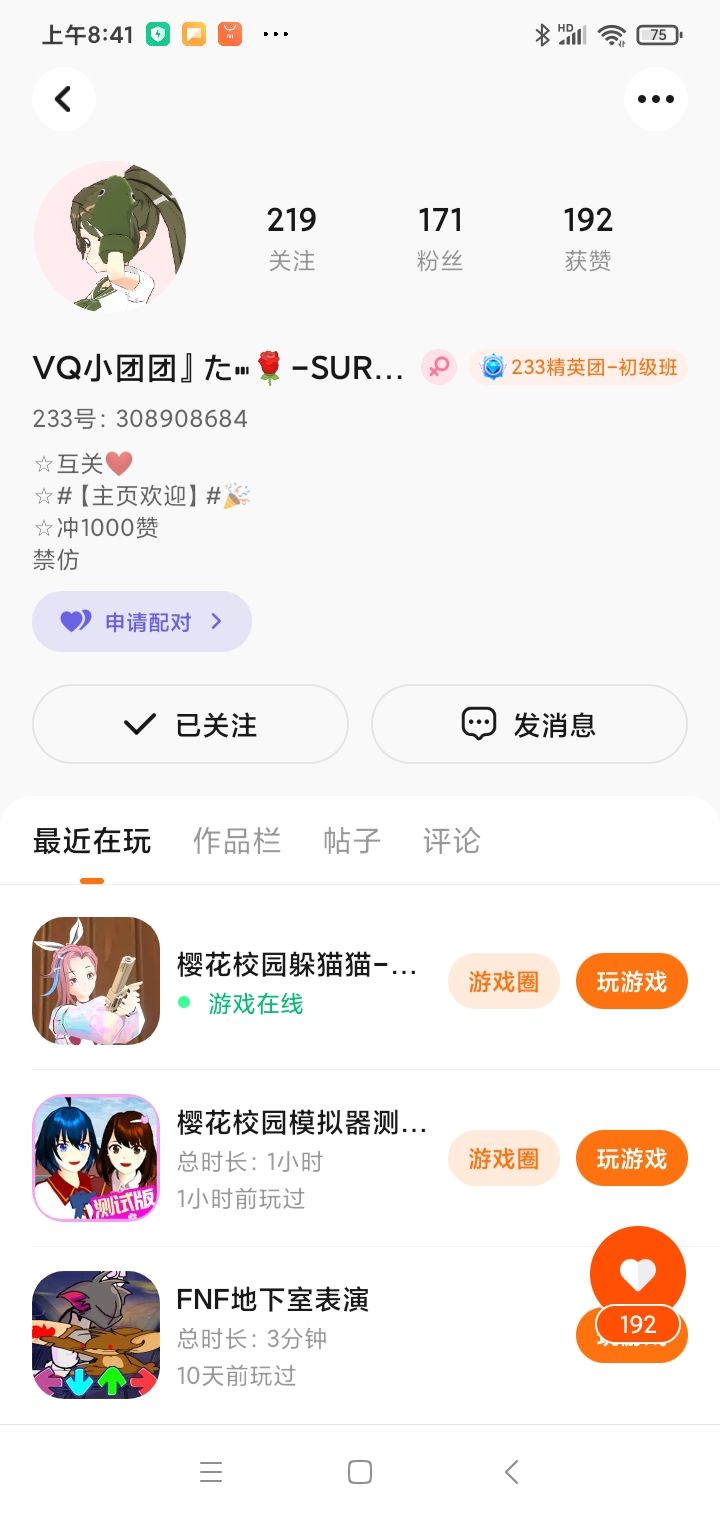Open the 关注 following list
The image size is (720, 1520).
[291, 238]
